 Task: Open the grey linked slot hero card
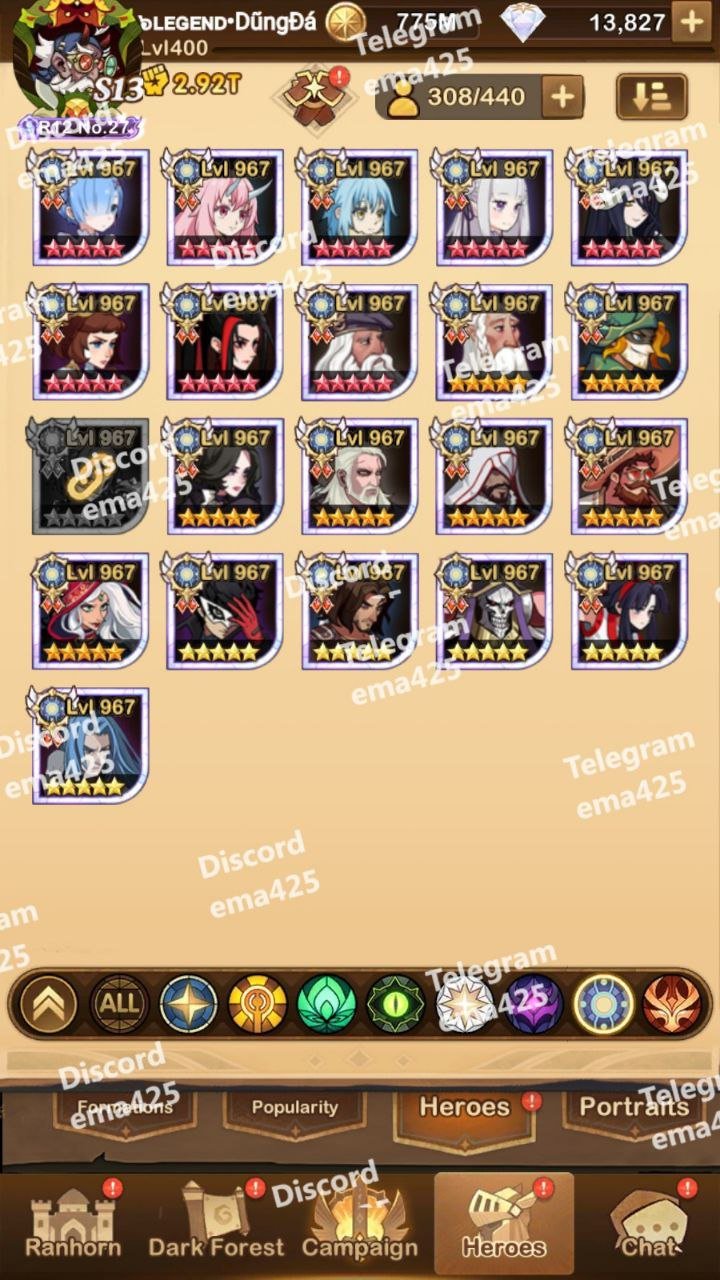(90, 476)
